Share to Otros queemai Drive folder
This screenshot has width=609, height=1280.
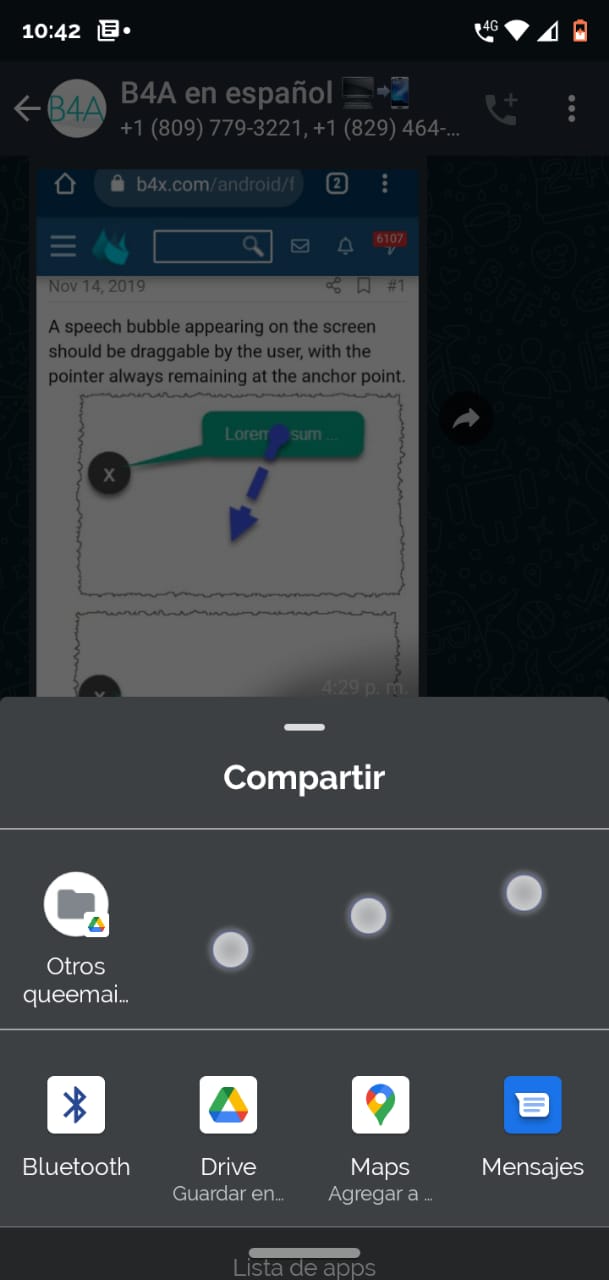(x=76, y=905)
